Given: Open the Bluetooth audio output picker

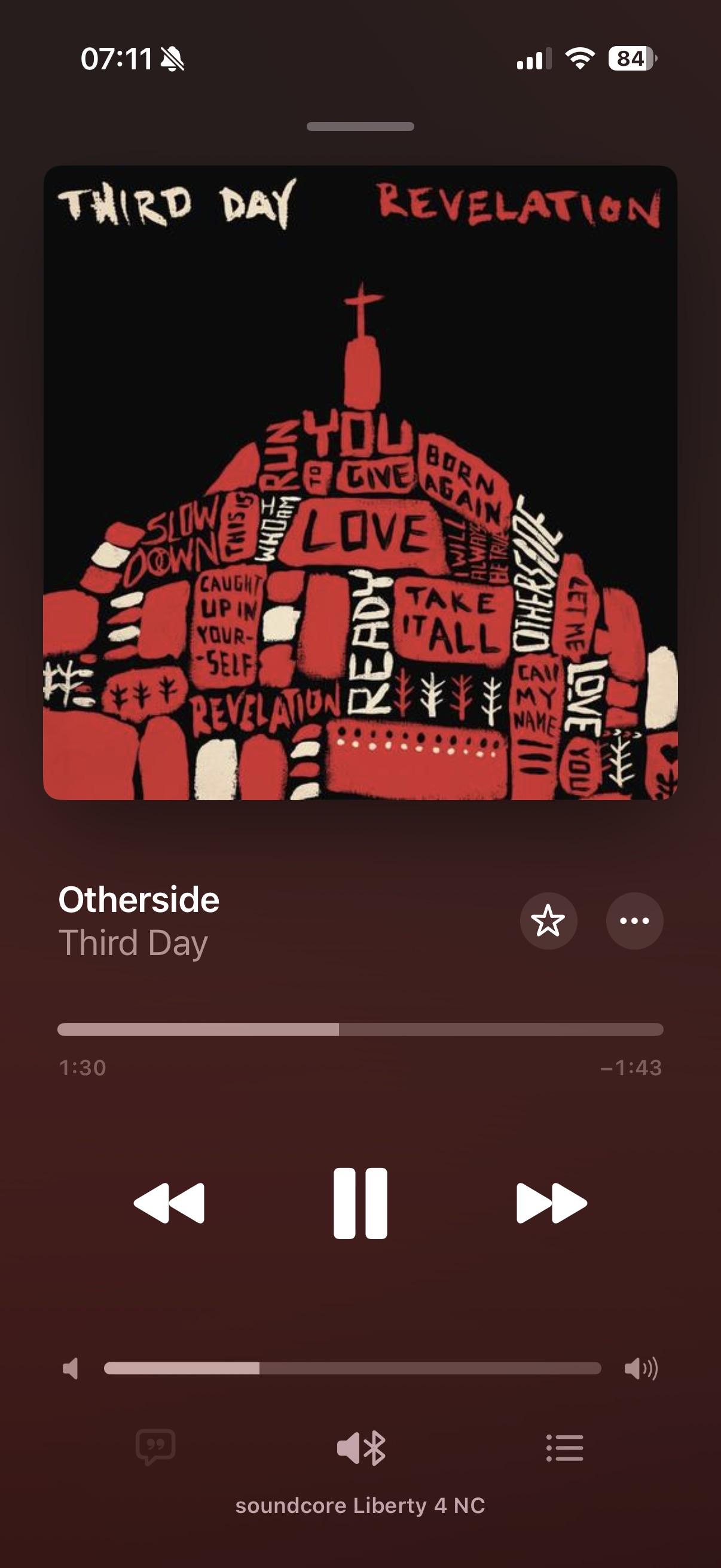Looking at the screenshot, I should pos(361,1447).
